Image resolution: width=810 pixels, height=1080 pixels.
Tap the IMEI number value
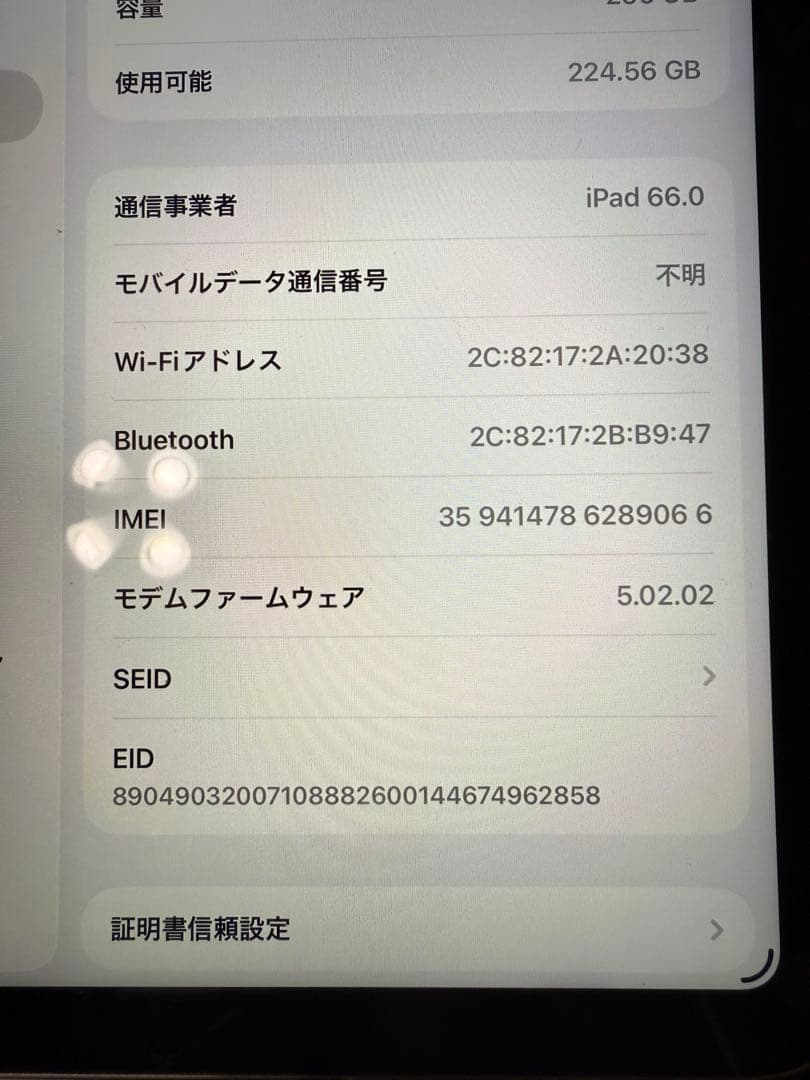coord(575,515)
